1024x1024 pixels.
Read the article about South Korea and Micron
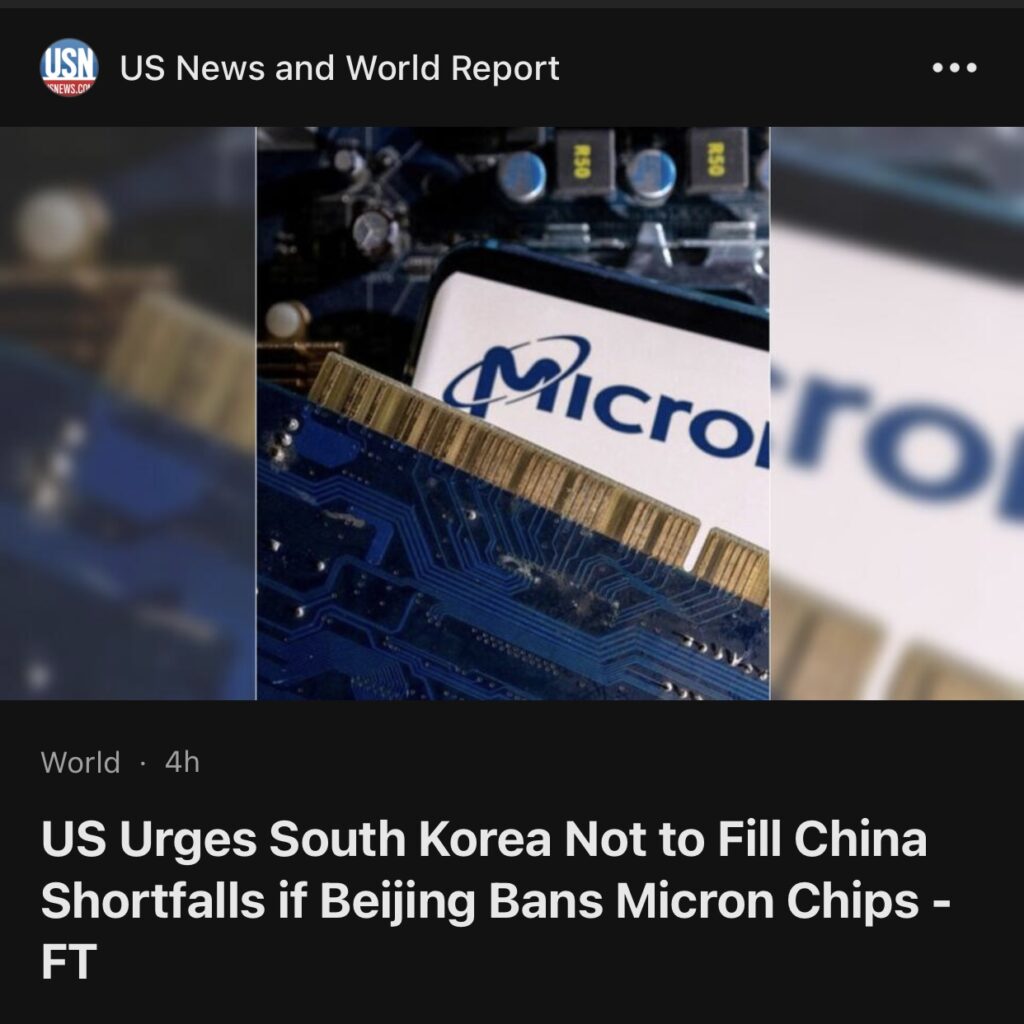point(484,900)
